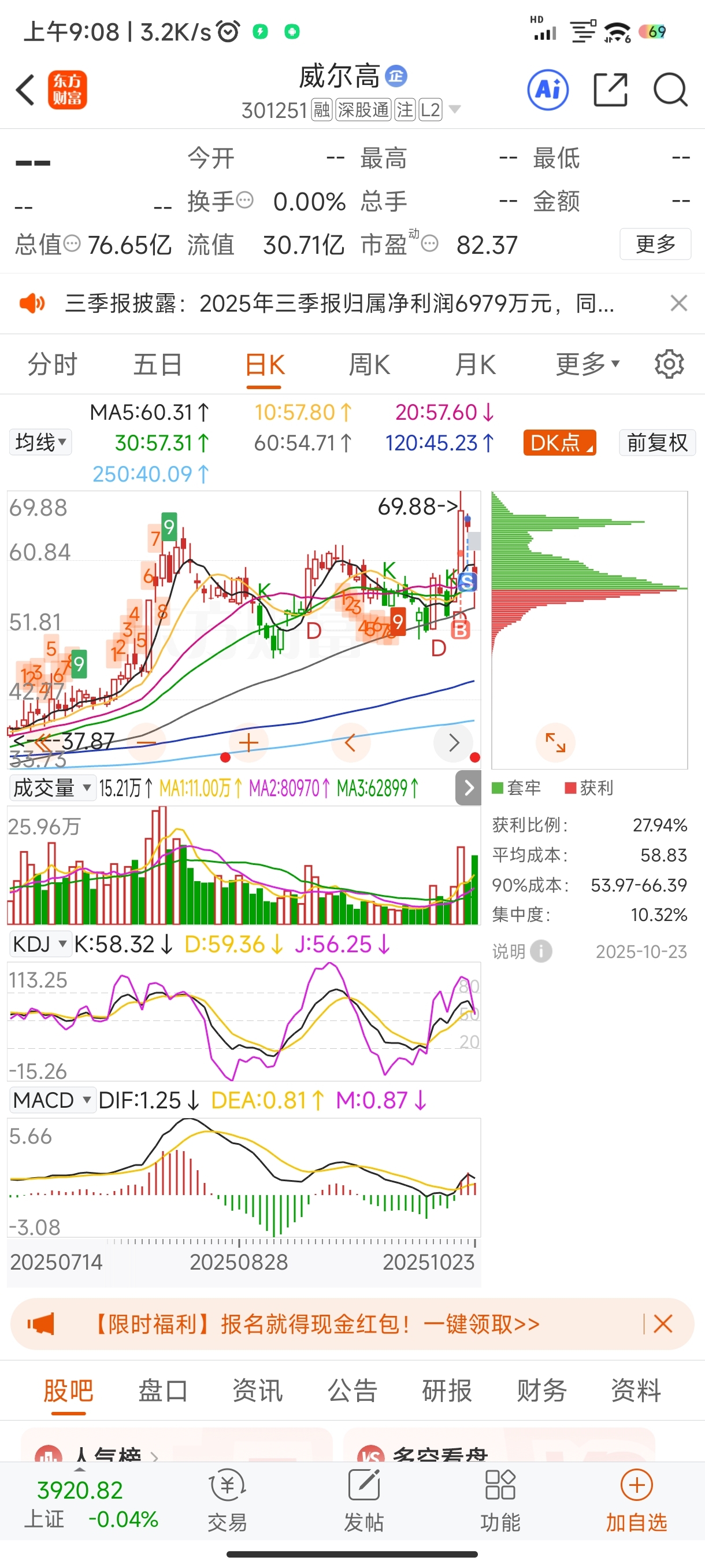This screenshot has height=1568, width=705.
Task: Change the 前复权 adjustment setting
Action: pyautogui.click(x=656, y=442)
